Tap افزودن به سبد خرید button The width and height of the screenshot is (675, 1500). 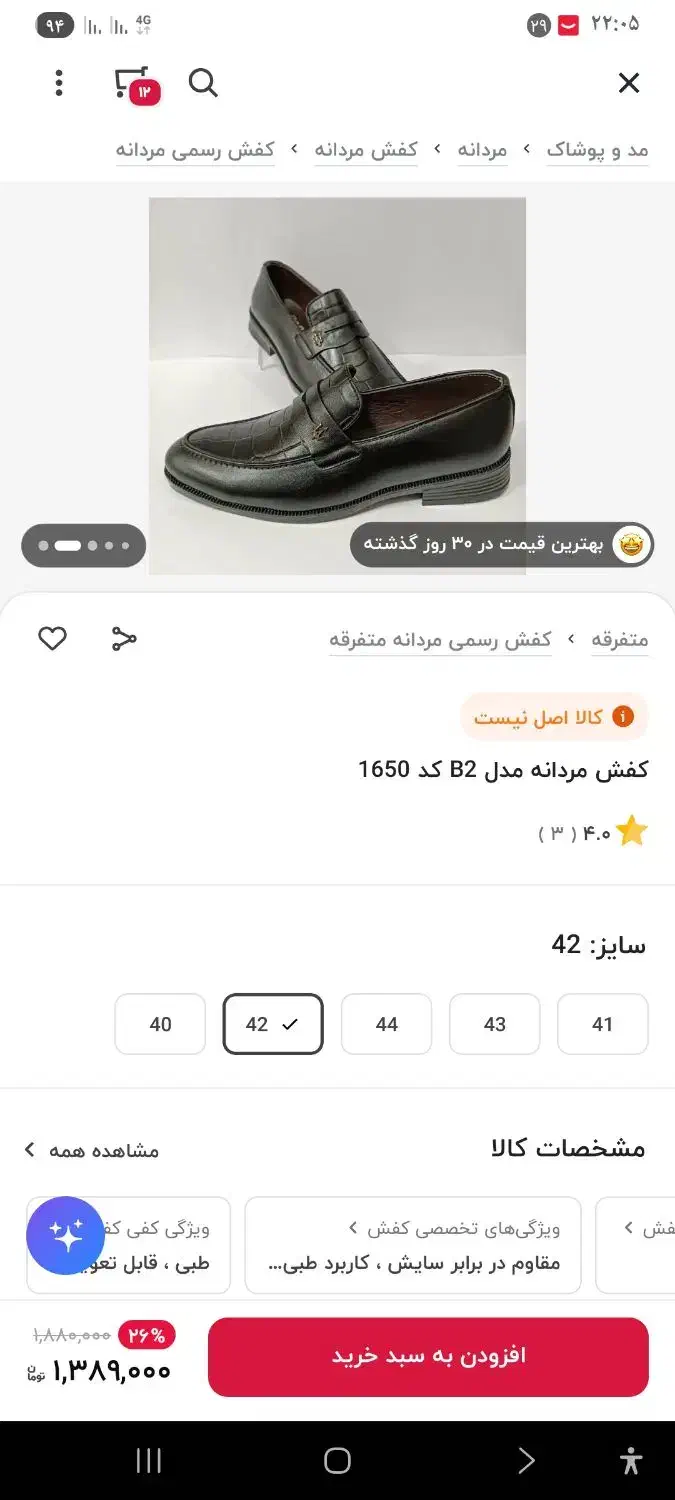[428, 1356]
